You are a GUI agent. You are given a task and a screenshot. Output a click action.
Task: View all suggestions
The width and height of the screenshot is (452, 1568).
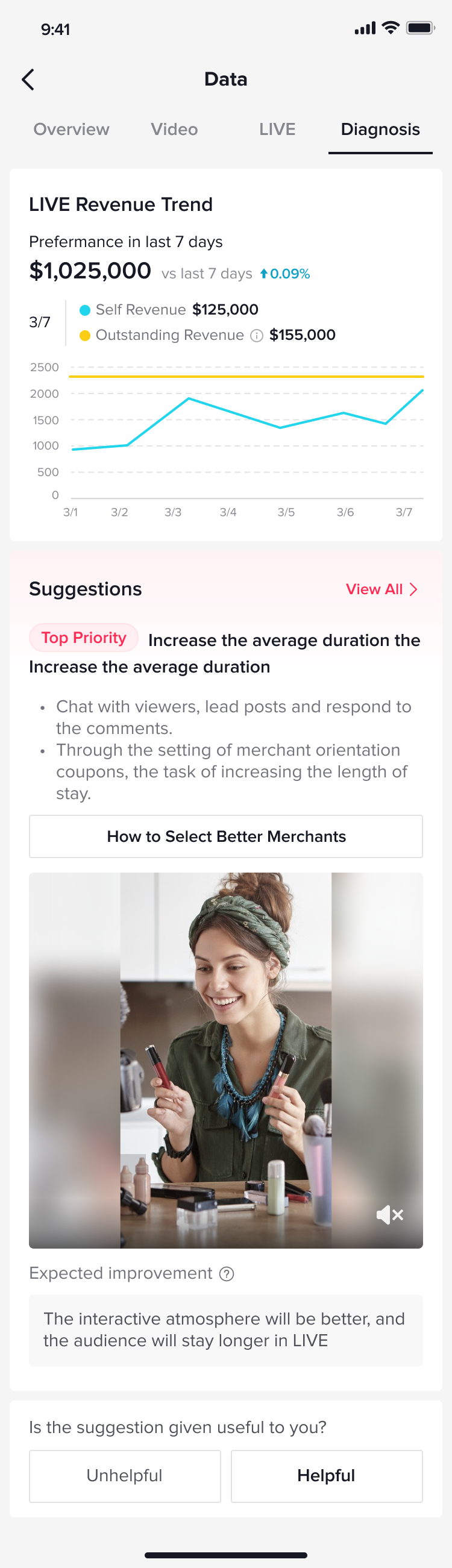pyautogui.click(x=381, y=589)
